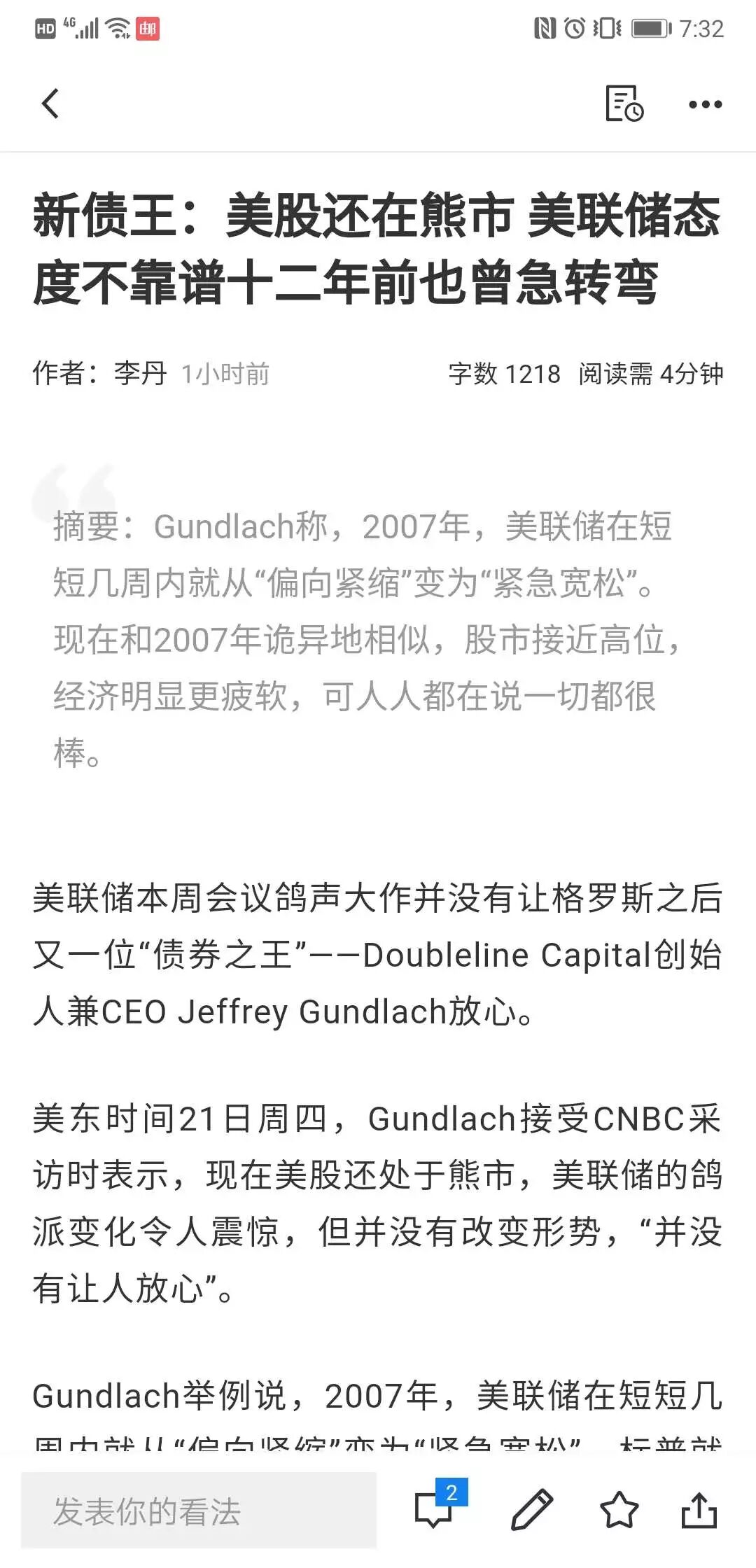This screenshot has width=756, height=1568.
Task: View the 2 comments
Action: tap(435, 1508)
